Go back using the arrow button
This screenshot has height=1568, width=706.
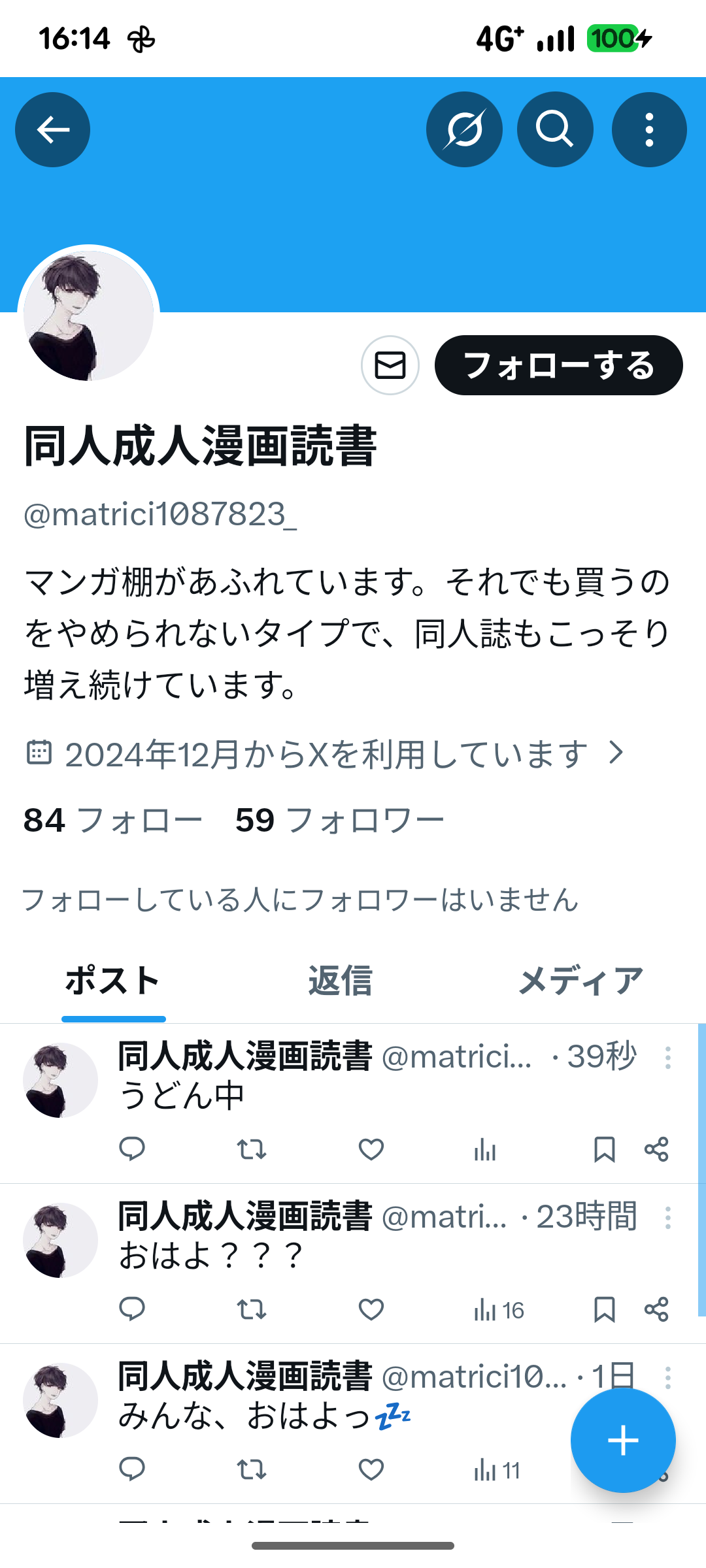(52, 129)
